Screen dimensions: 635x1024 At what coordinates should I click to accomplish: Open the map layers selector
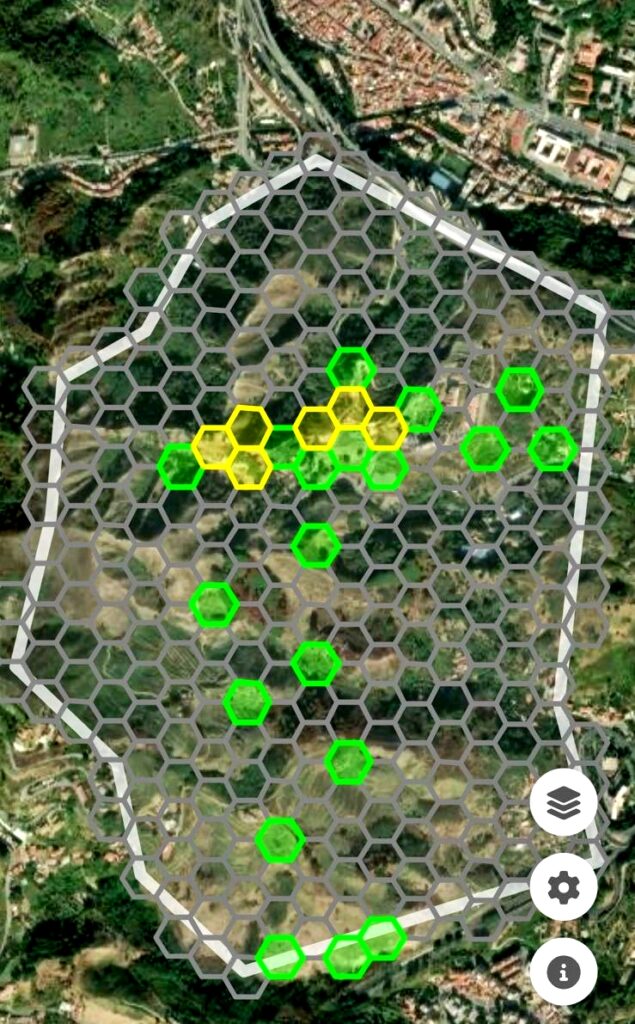pos(564,801)
